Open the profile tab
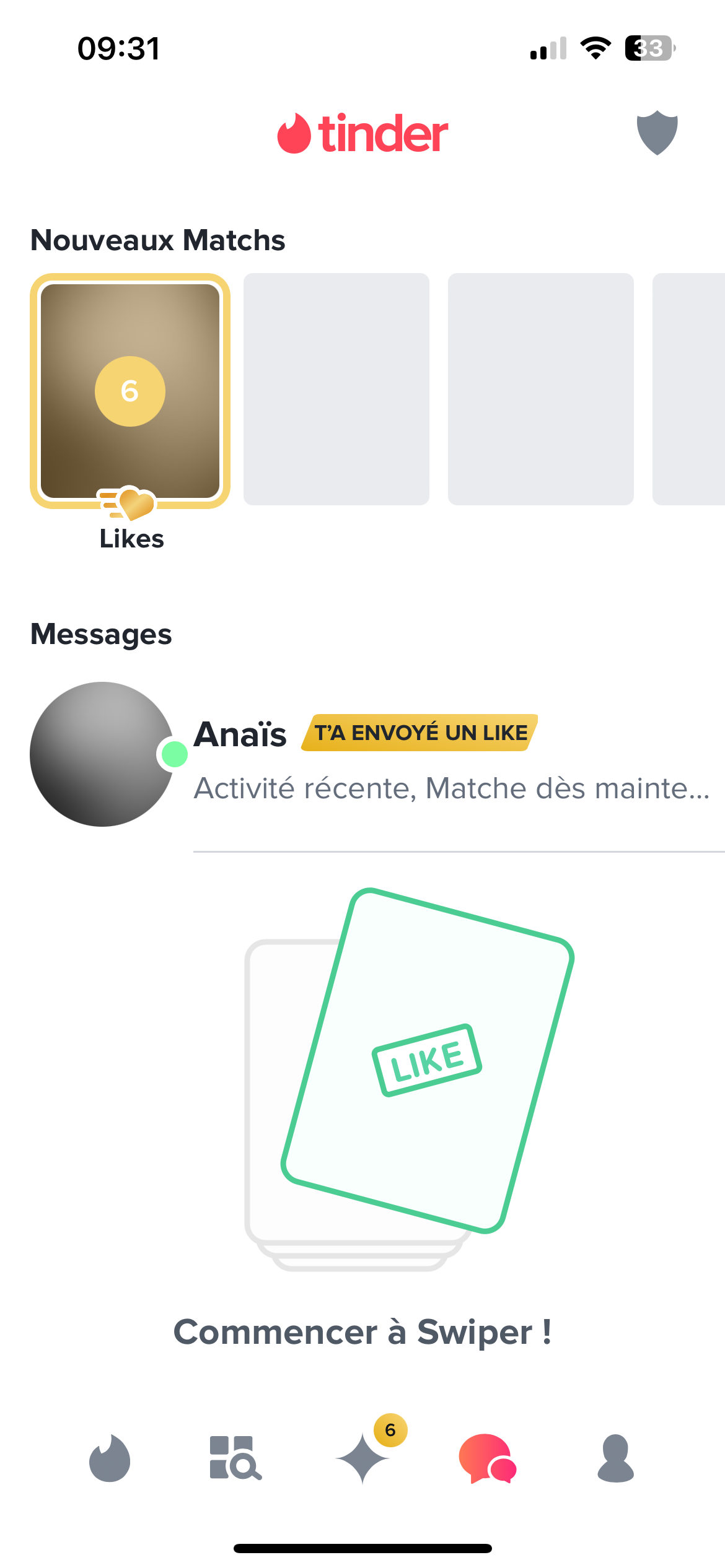725x1568 pixels. tap(615, 1458)
